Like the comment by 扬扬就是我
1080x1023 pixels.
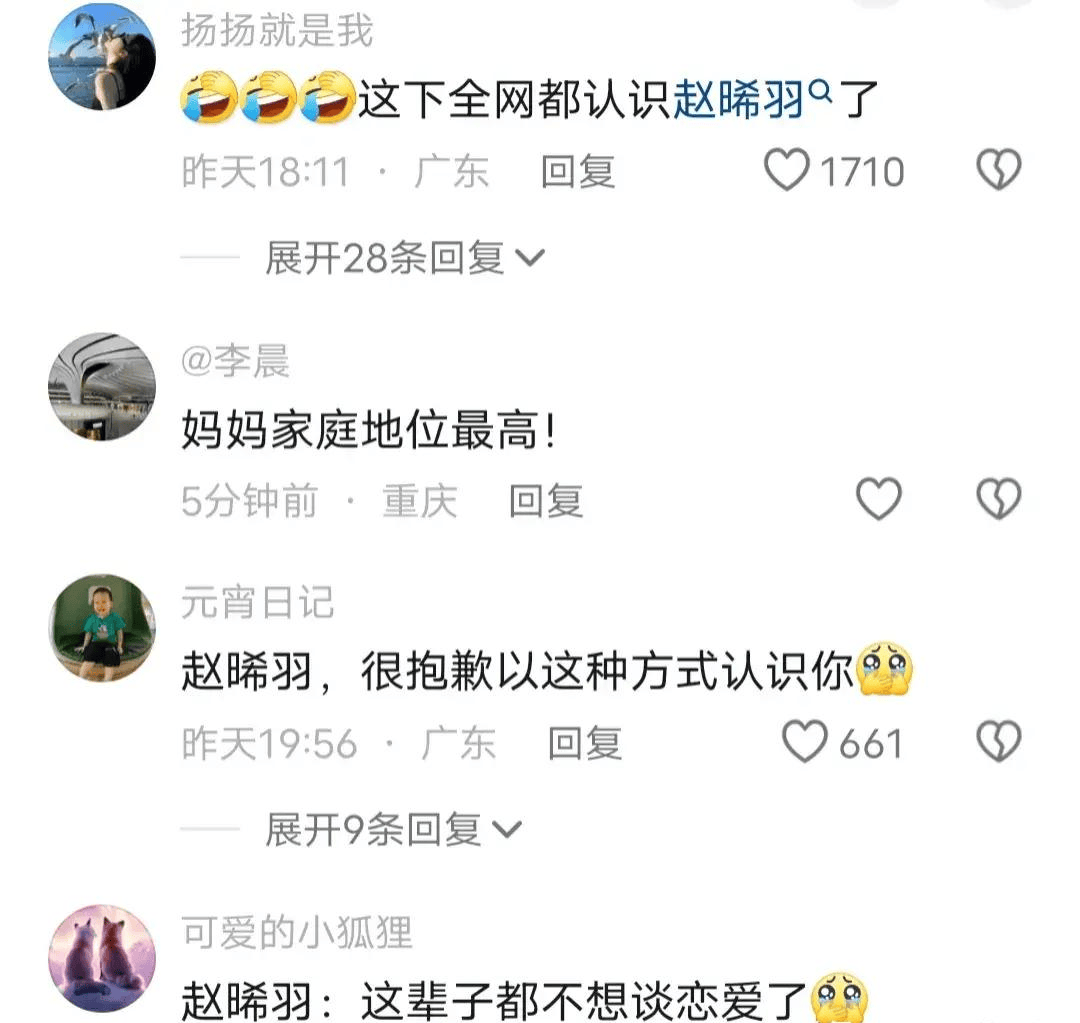pyautogui.click(x=787, y=171)
